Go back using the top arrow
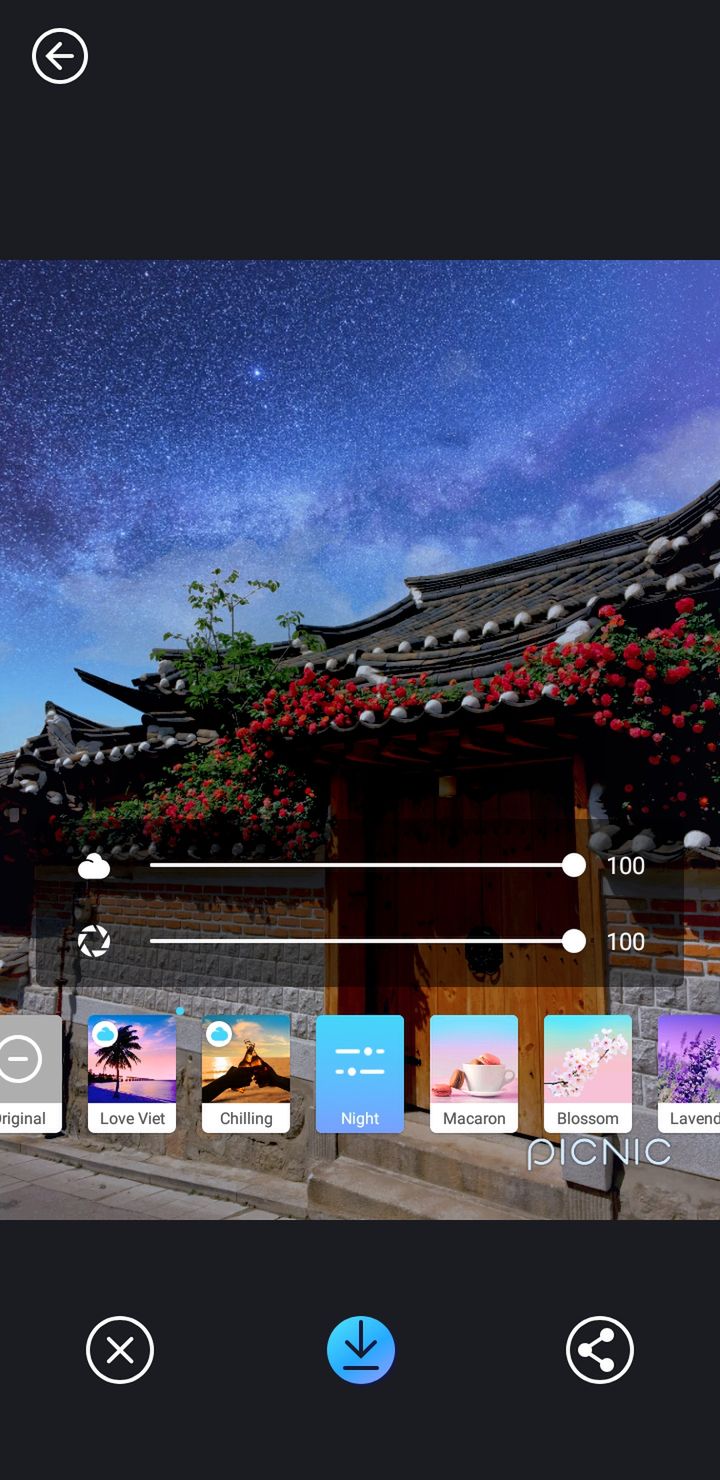 (x=60, y=56)
